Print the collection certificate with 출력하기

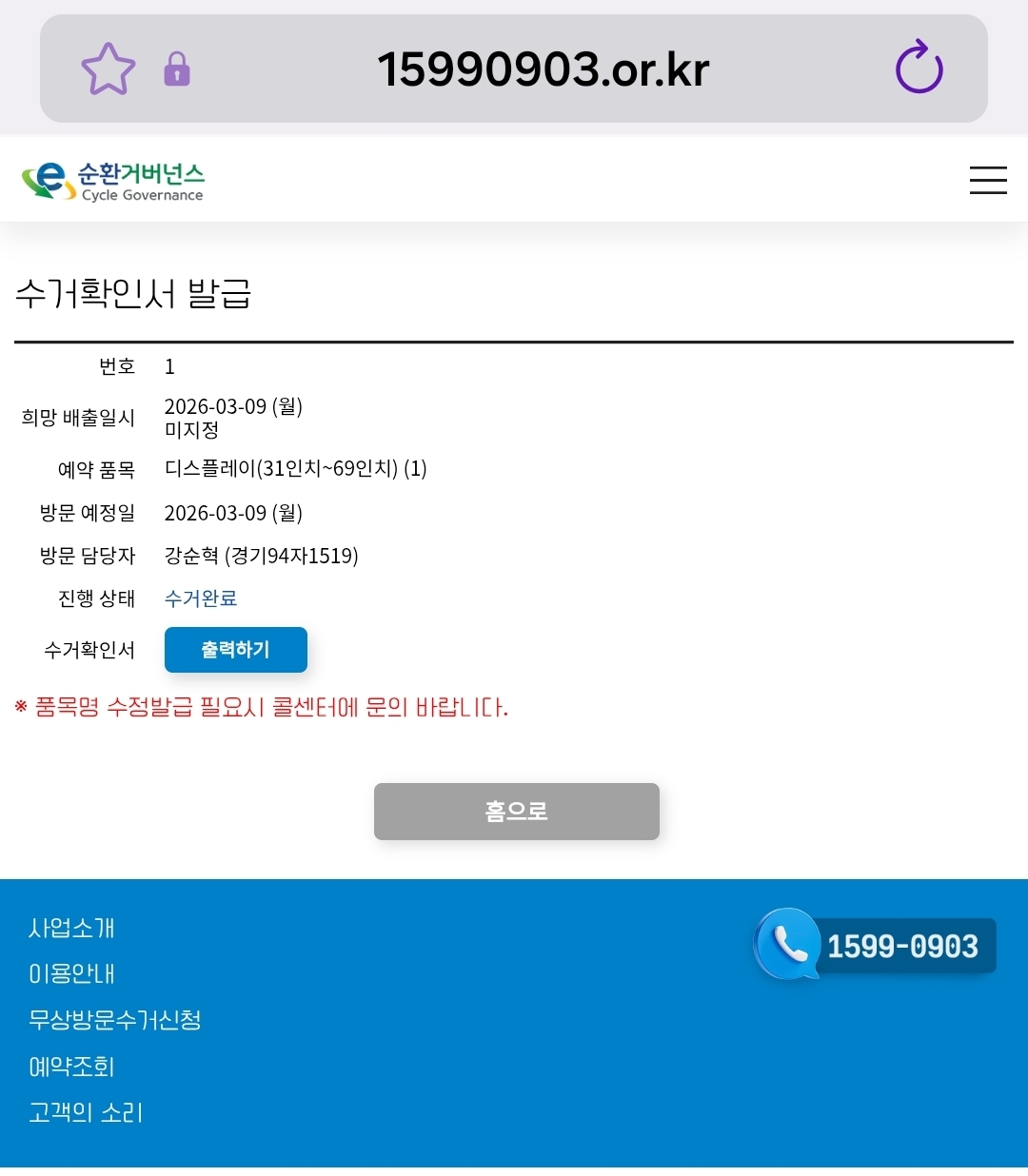point(235,650)
